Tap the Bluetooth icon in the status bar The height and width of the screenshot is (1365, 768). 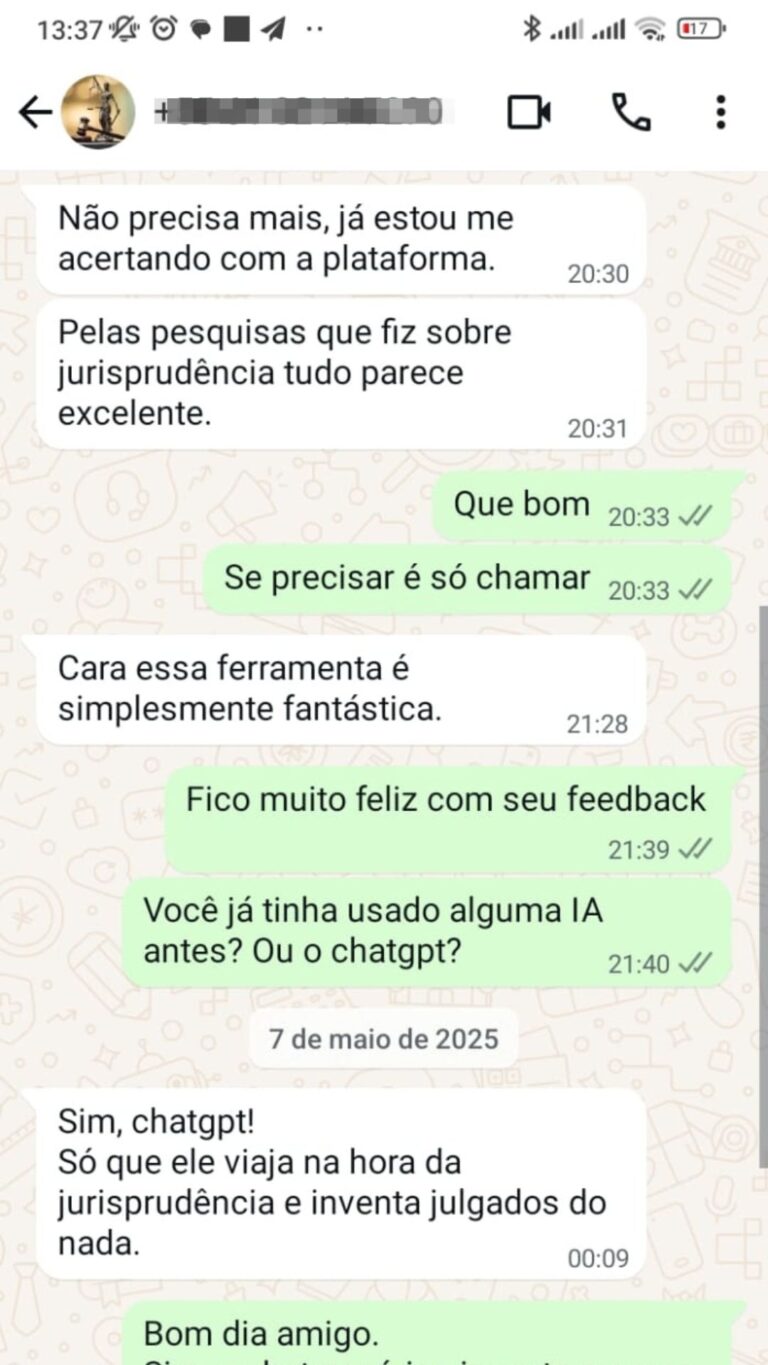coord(533,27)
